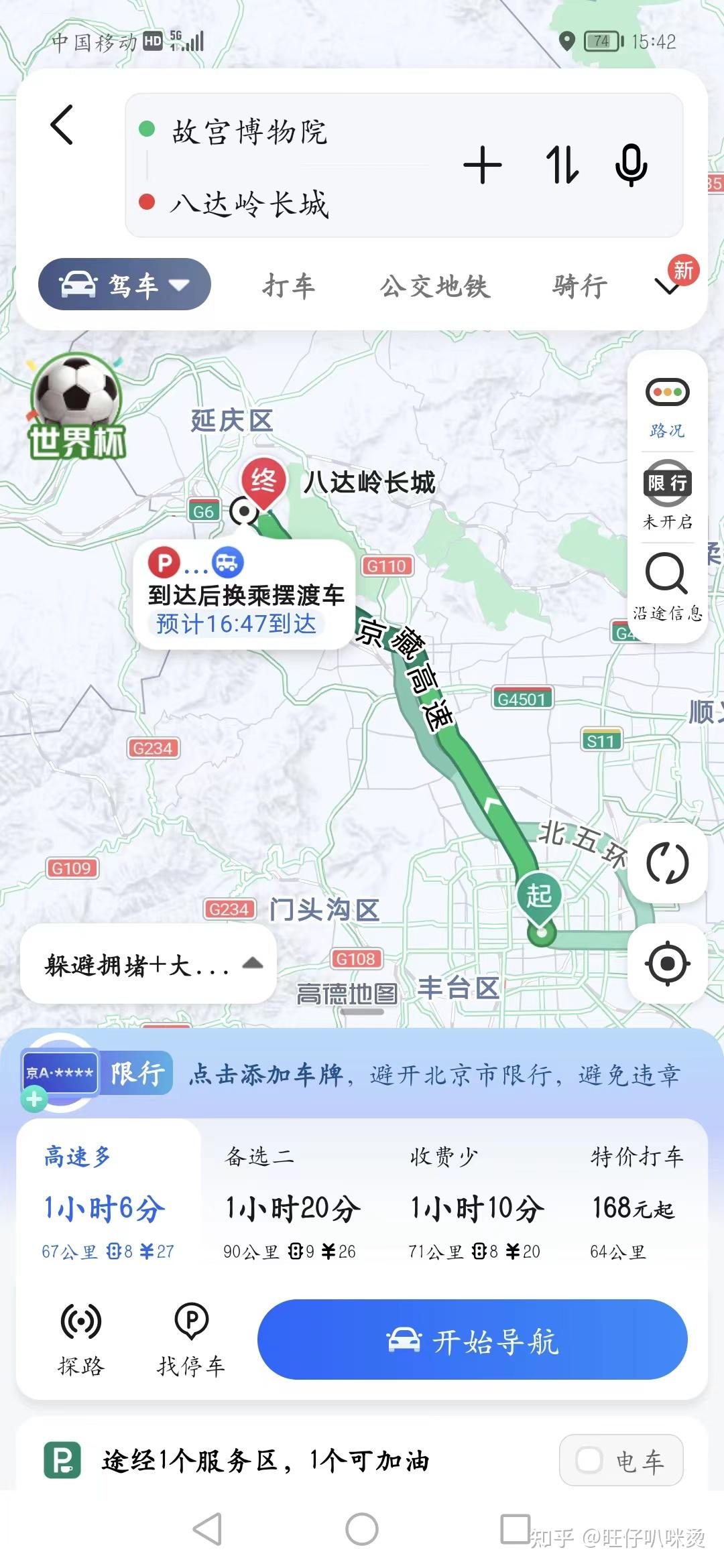
Task: Switch to the 骑行 tab
Action: point(580,286)
